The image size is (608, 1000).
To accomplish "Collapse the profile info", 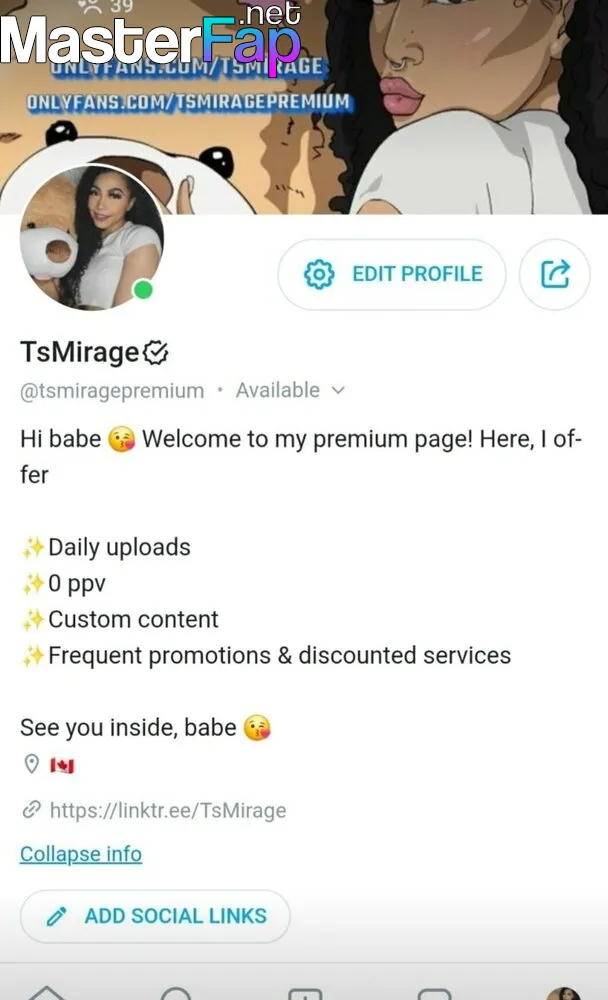I will coord(81,854).
